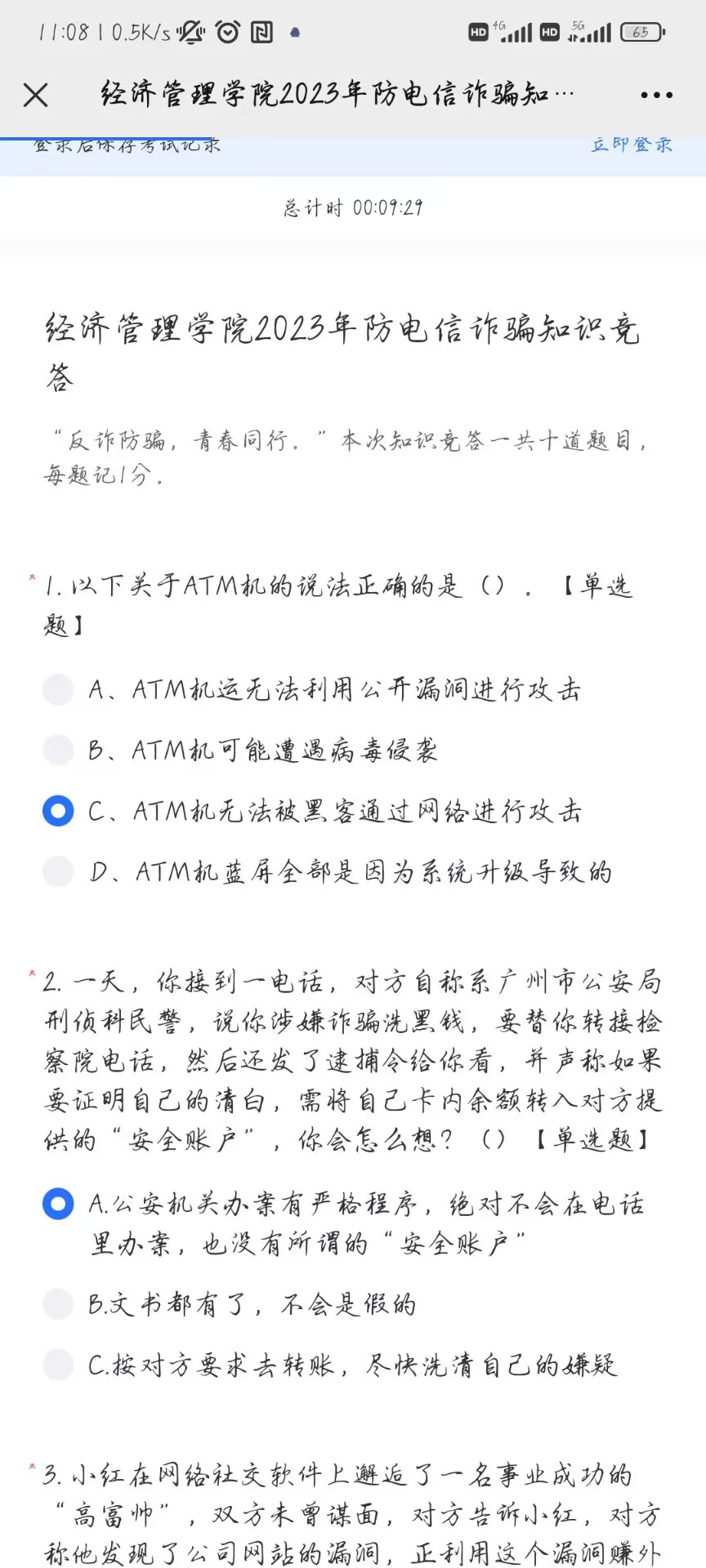706x1568 pixels.
Task: Choose option B、ATM机可能遭遇病毒侵袭
Action: (x=58, y=750)
